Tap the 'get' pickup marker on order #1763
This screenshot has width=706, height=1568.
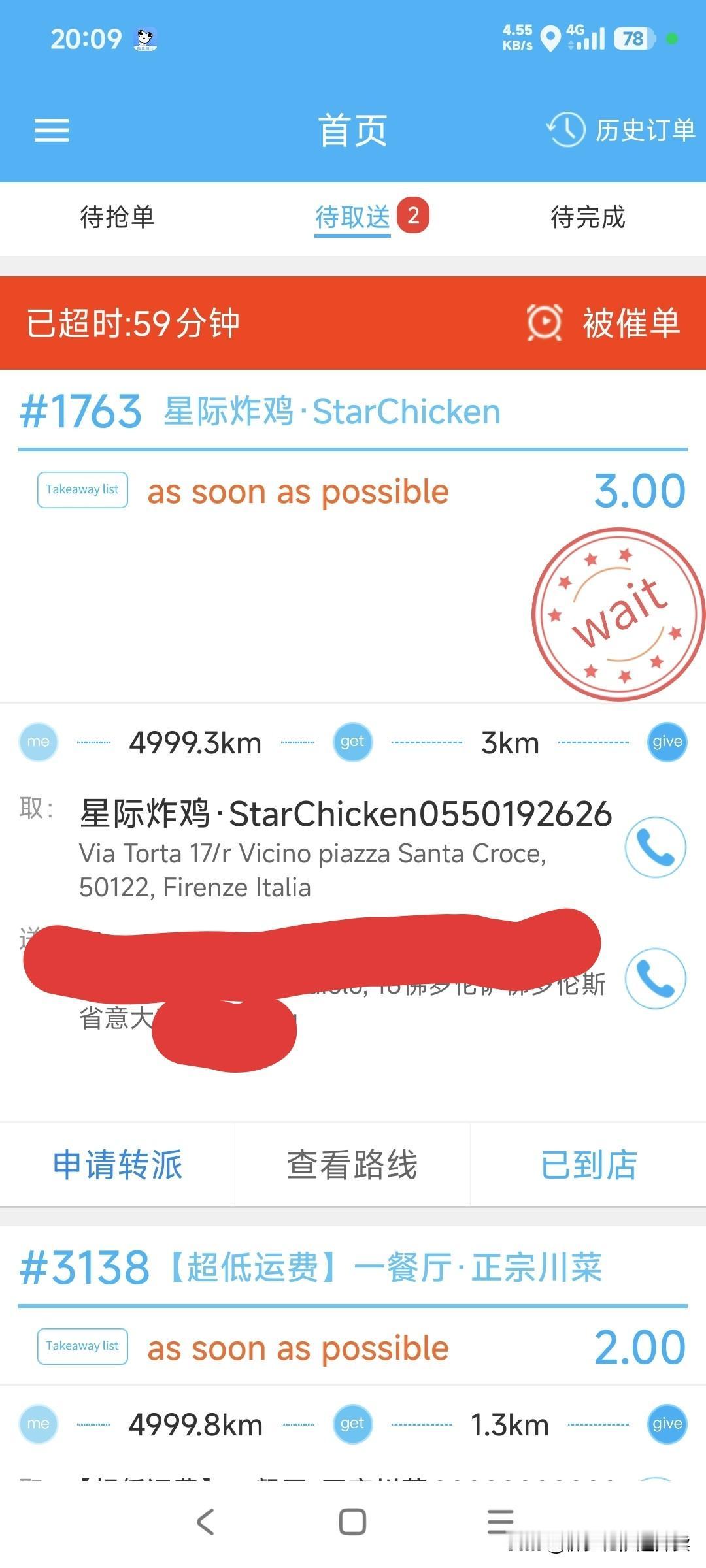tap(352, 742)
